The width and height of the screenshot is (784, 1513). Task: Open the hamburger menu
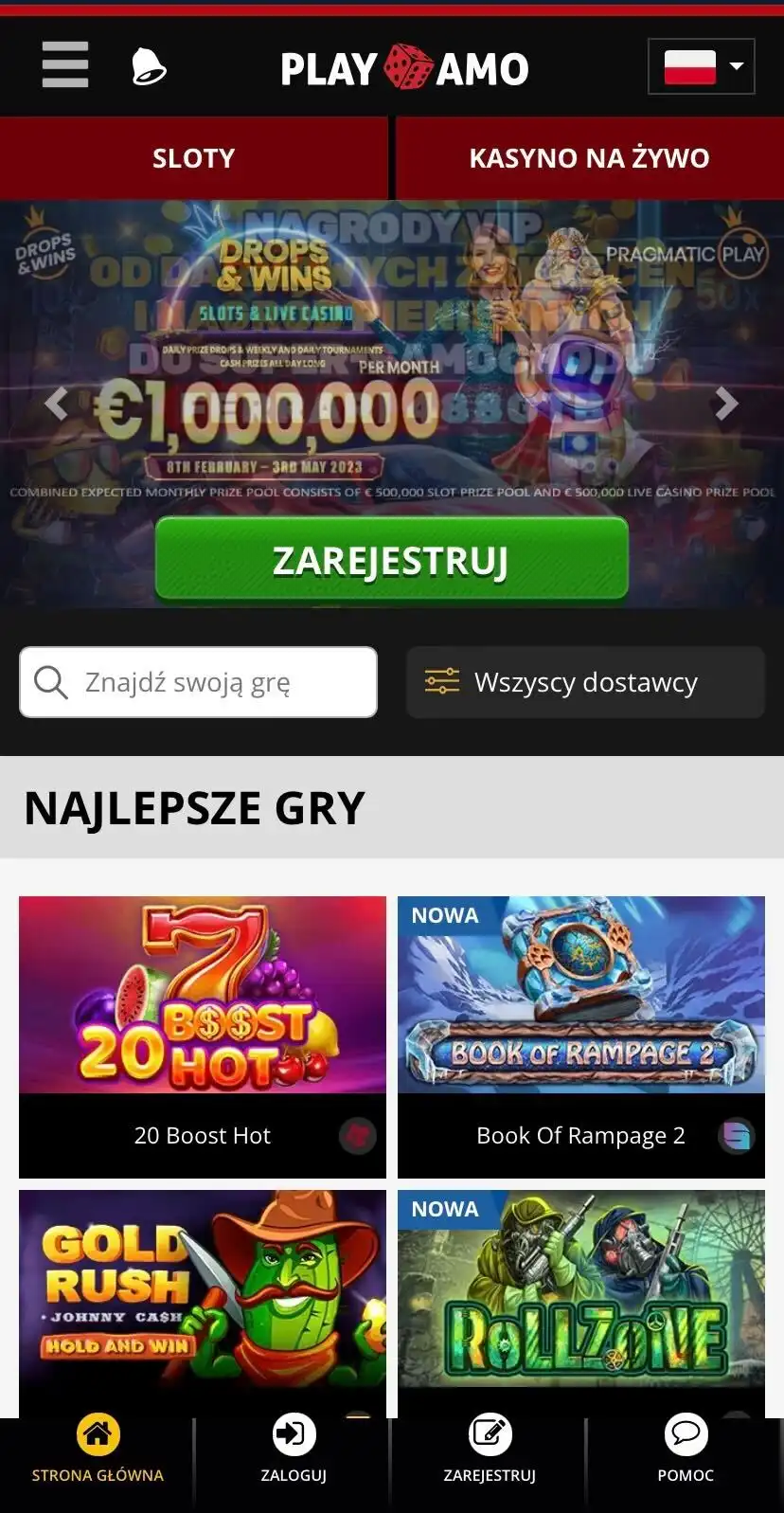[65, 65]
